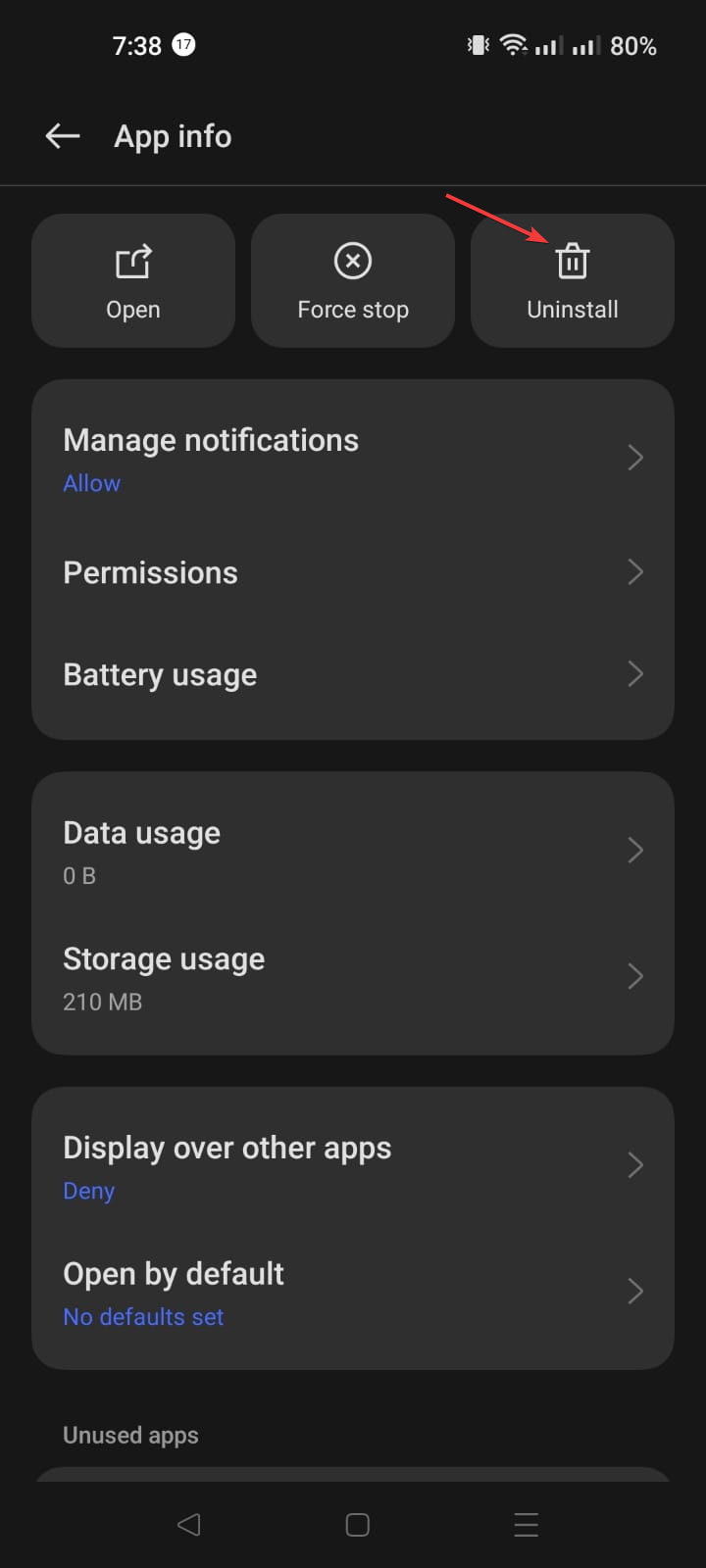Show recent apps from navigation bar
Viewport: 706px width, 1568px height.
(527, 1525)
